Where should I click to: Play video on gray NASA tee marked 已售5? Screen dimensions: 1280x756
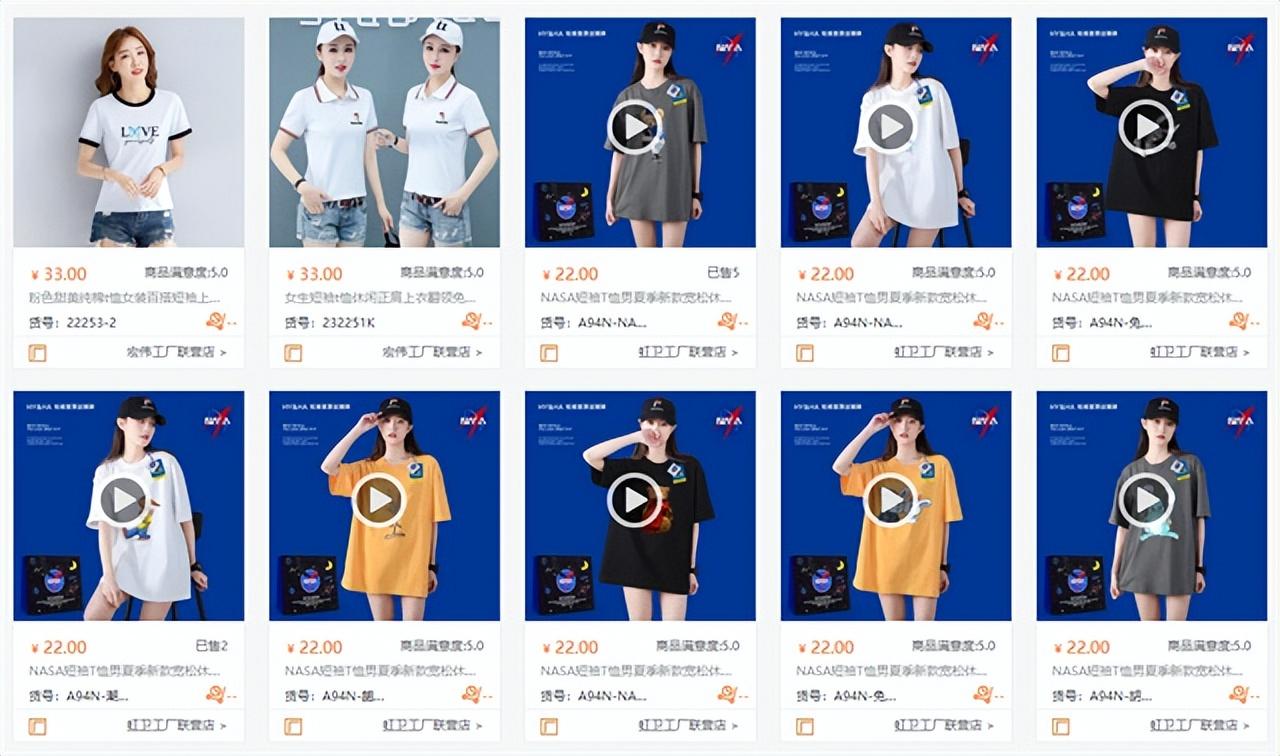634,126
